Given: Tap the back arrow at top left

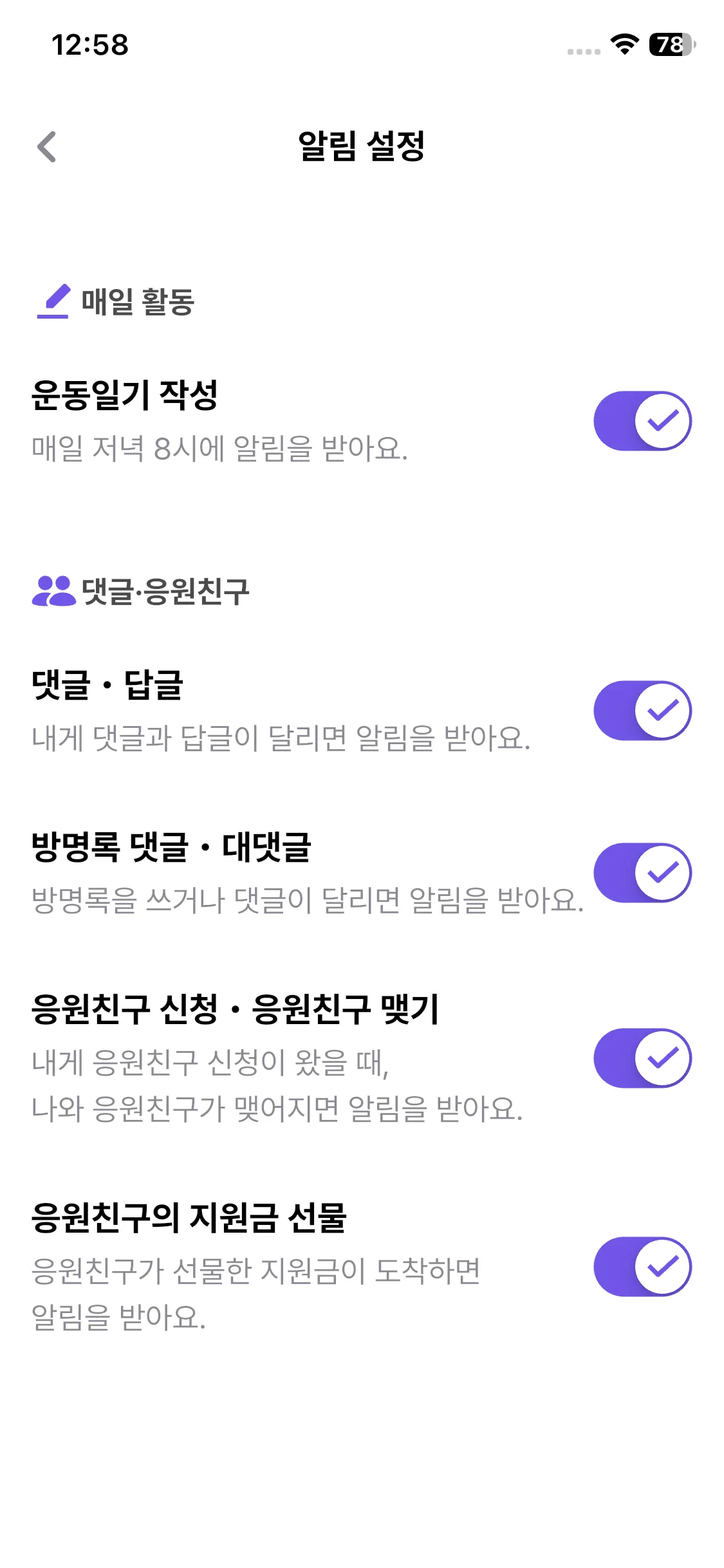Looking at the screenshot, I should (x=46, y=147).
